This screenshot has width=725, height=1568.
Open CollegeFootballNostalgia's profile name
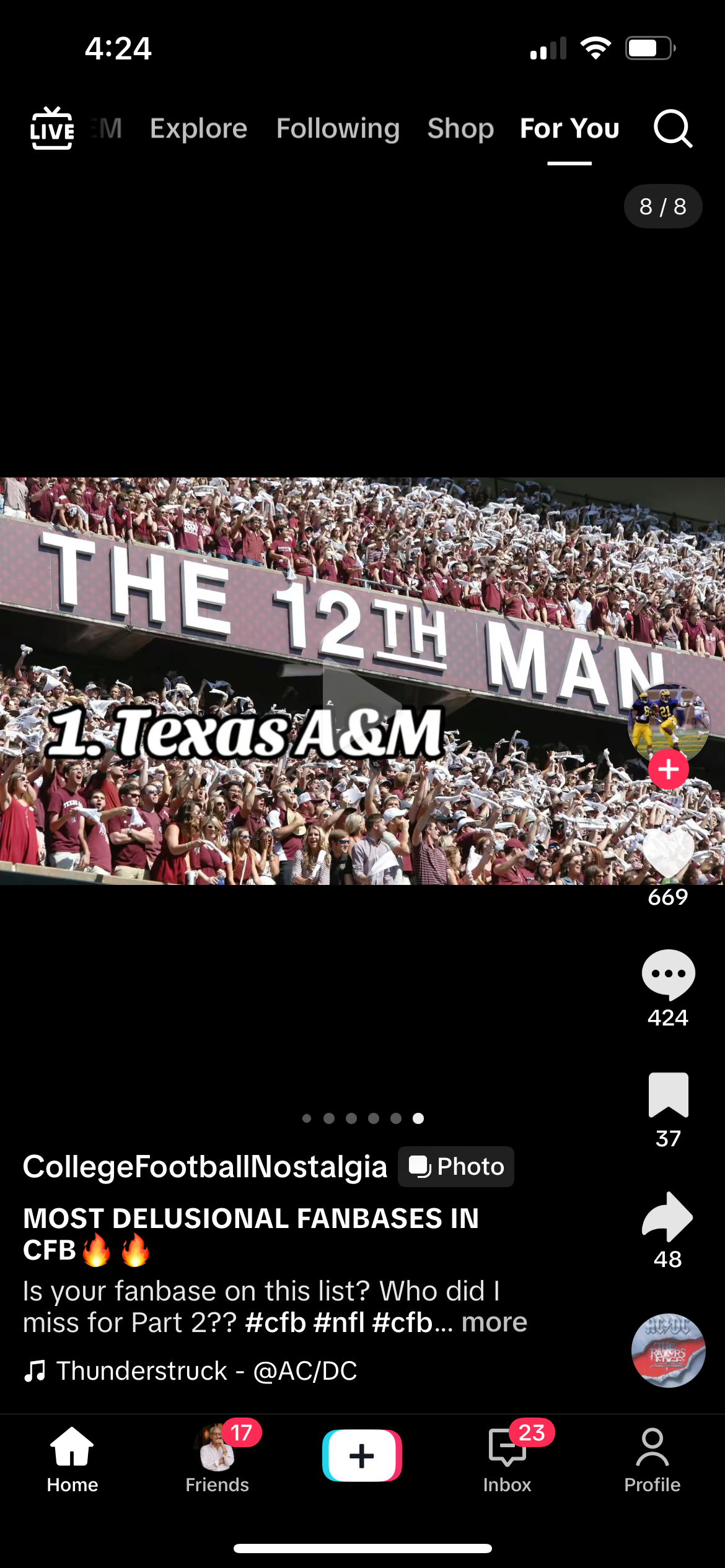(205, 1167)
